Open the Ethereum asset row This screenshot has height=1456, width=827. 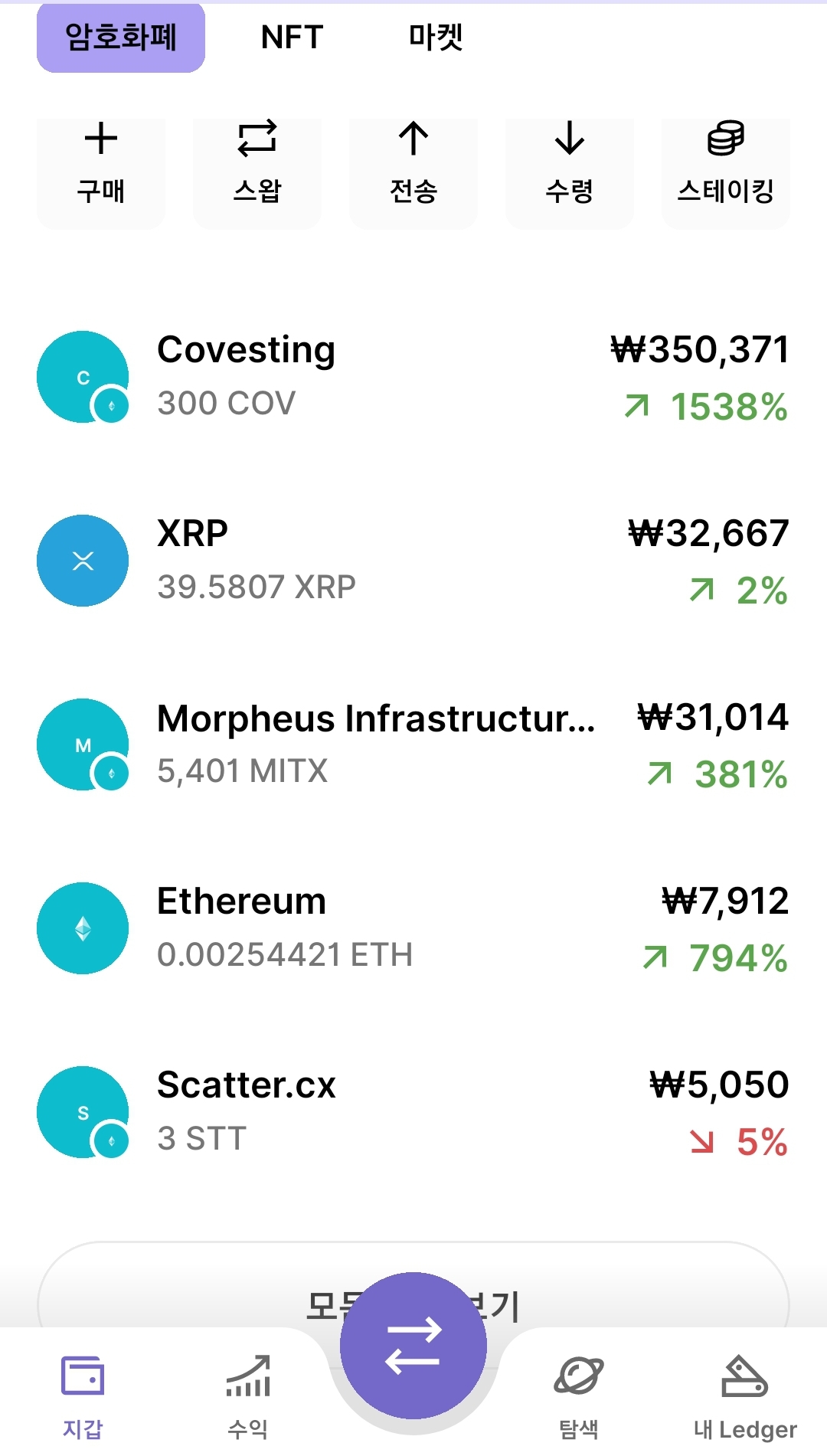tap(413, 928)
